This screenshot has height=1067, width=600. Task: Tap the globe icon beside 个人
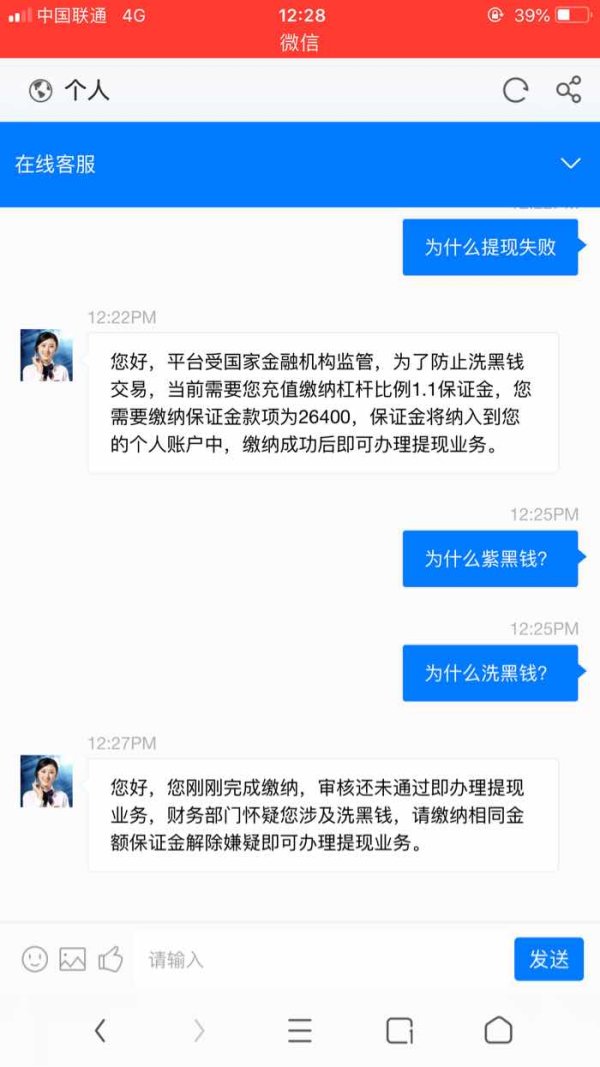tap(41, 91)
